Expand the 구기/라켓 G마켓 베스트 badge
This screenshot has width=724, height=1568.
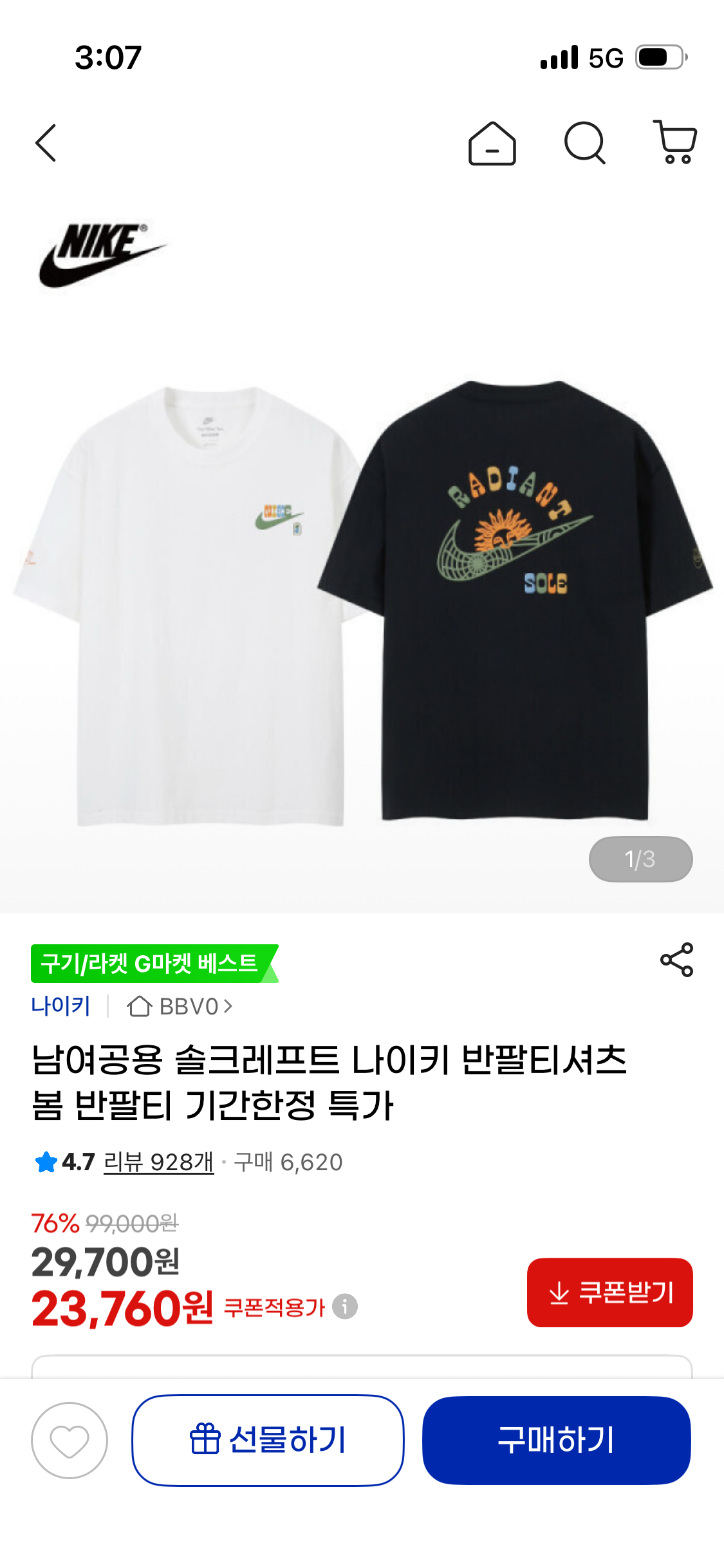point(153,964)
